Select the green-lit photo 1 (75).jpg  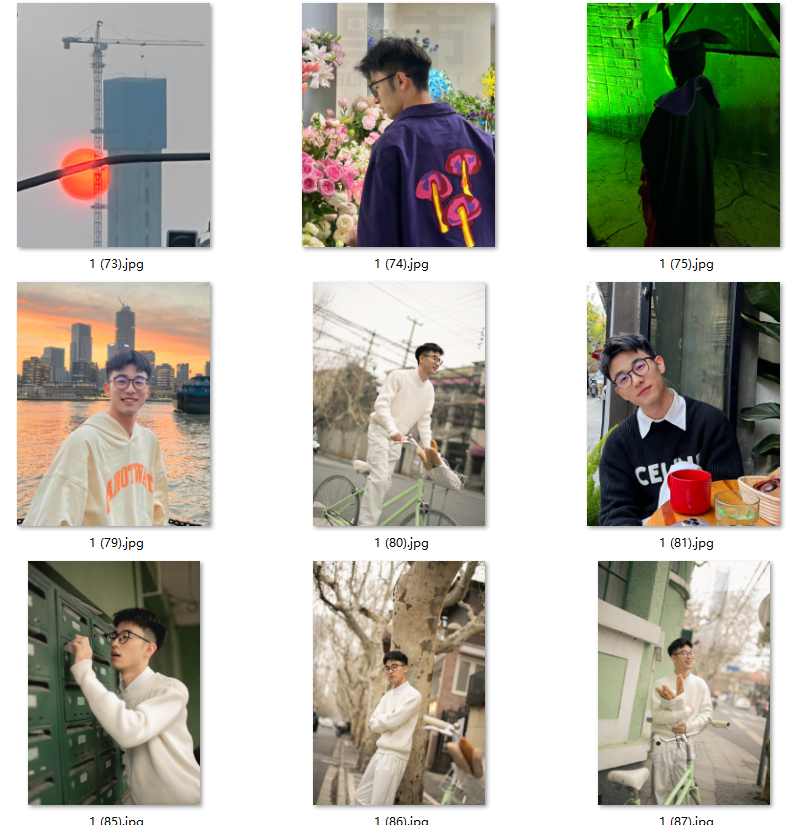click(x=683, y=125)
